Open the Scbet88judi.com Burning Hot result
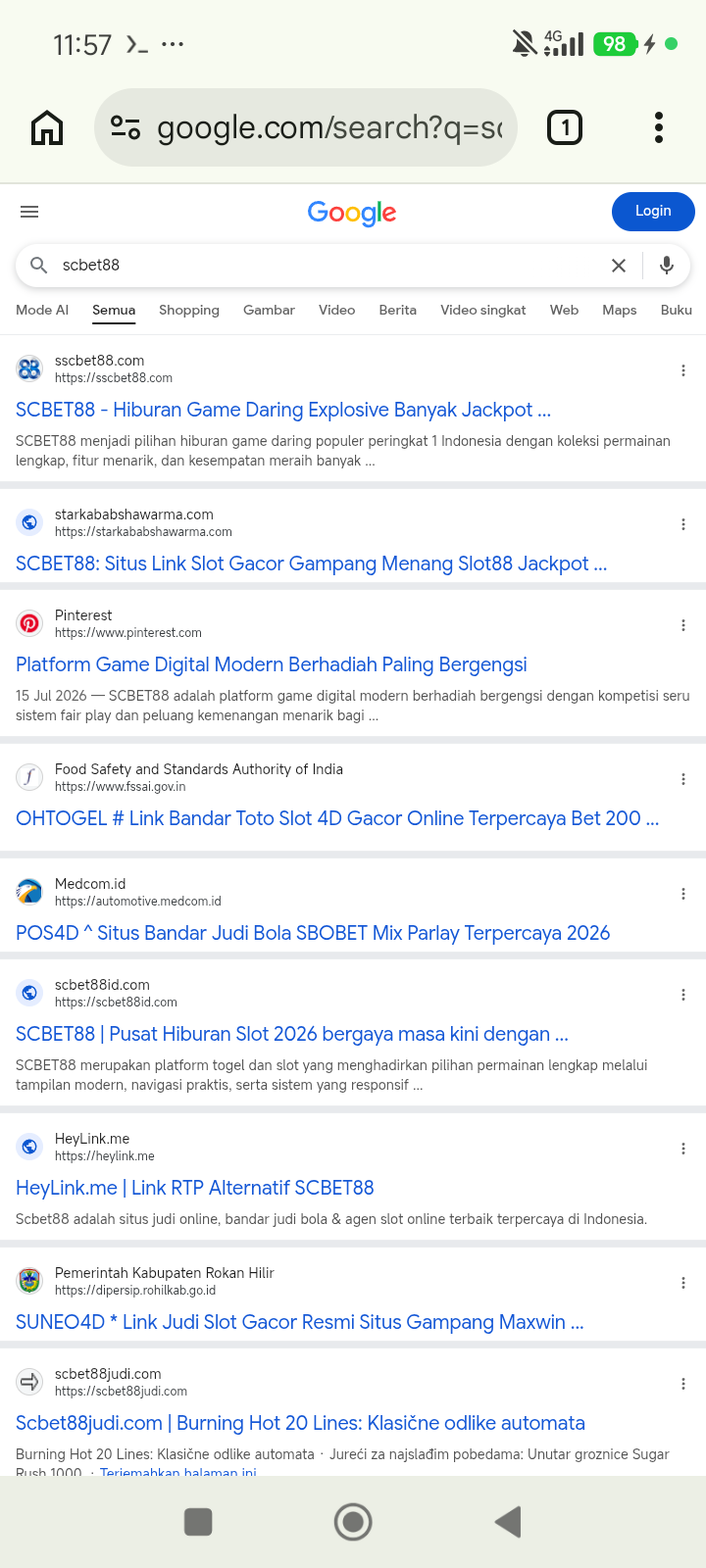Image resolution: width=706 pixels, height=1568 pixels. [300, 1423]
